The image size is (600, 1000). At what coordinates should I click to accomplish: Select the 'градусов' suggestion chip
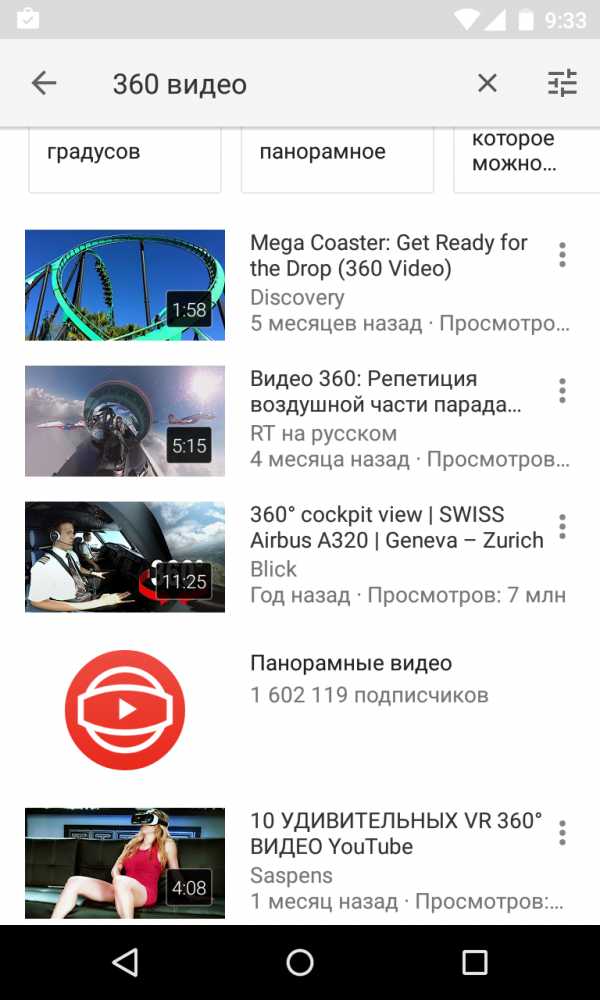(x=124, y=157)
